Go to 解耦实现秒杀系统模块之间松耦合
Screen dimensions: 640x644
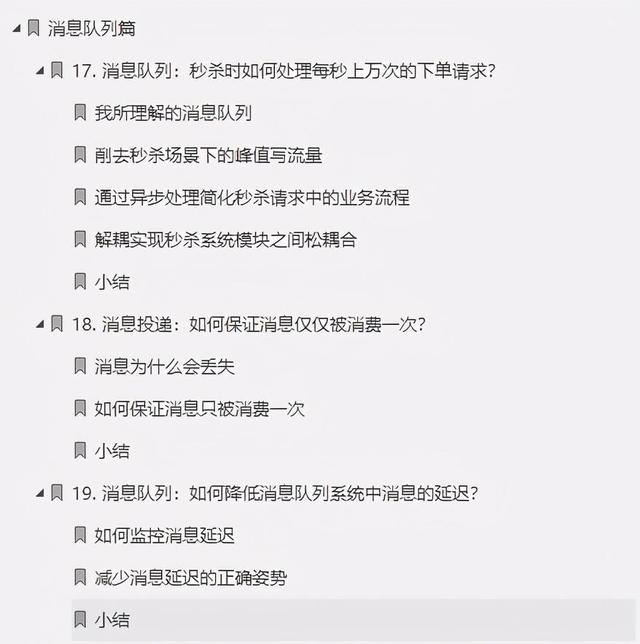coord(226,240)
